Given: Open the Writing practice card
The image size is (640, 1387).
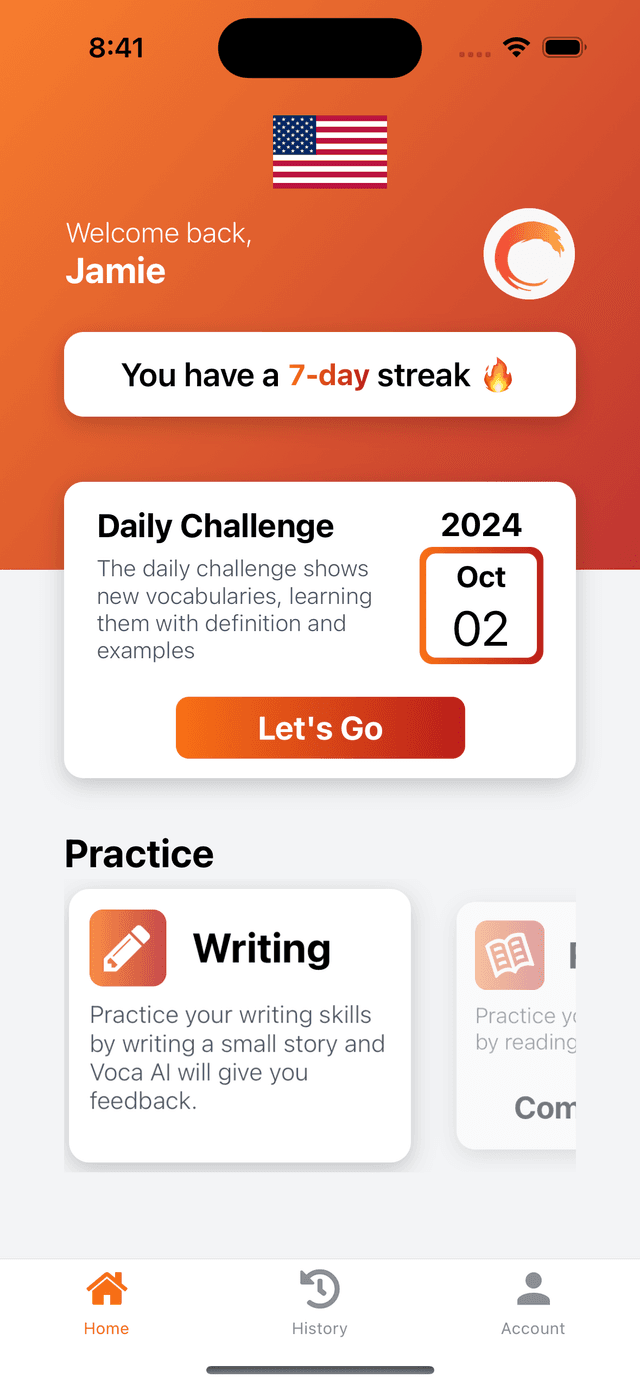Looking at the screenshot, I should (240, 1025).
